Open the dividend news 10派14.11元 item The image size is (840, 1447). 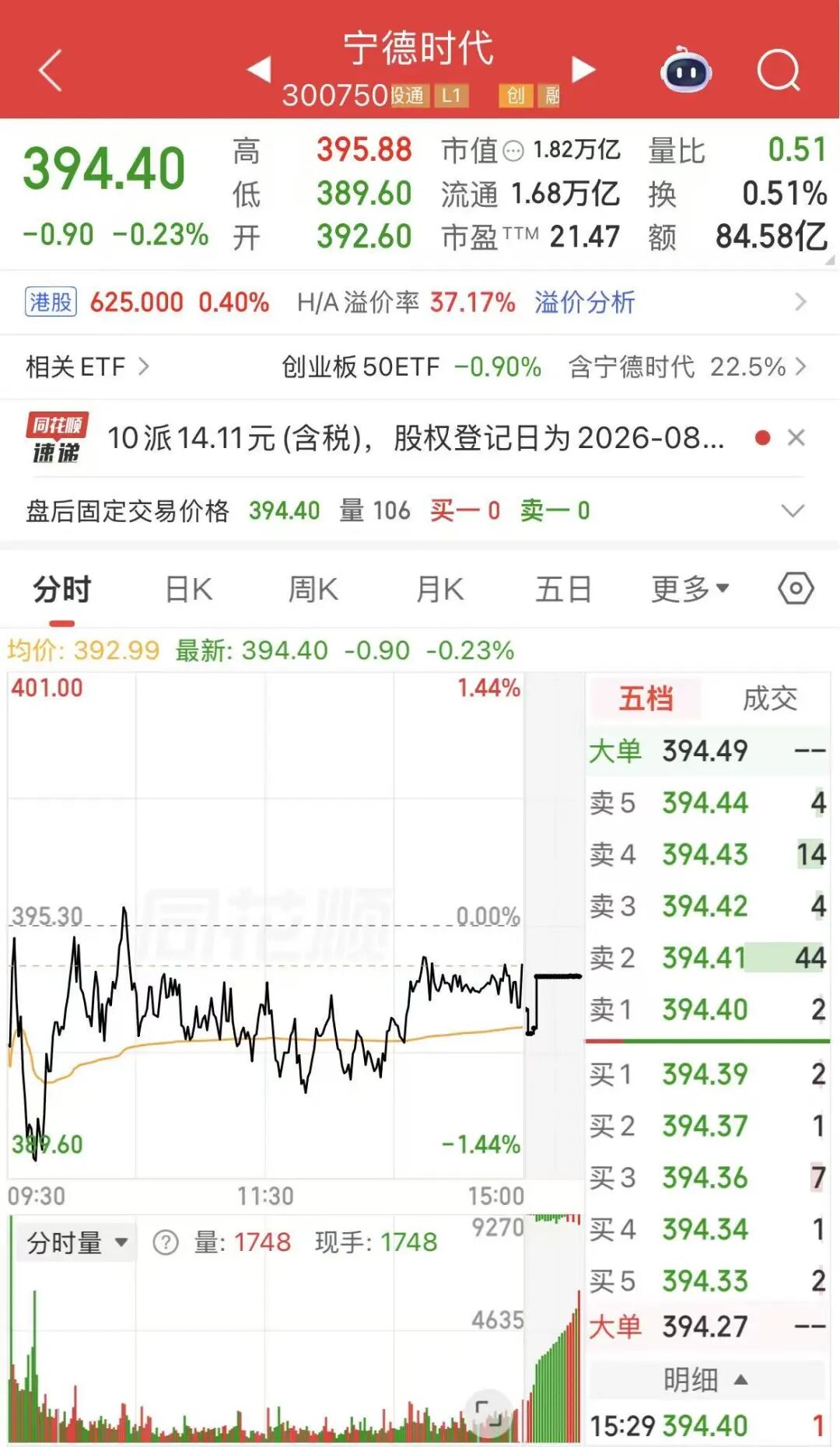(x=415, y=438)
